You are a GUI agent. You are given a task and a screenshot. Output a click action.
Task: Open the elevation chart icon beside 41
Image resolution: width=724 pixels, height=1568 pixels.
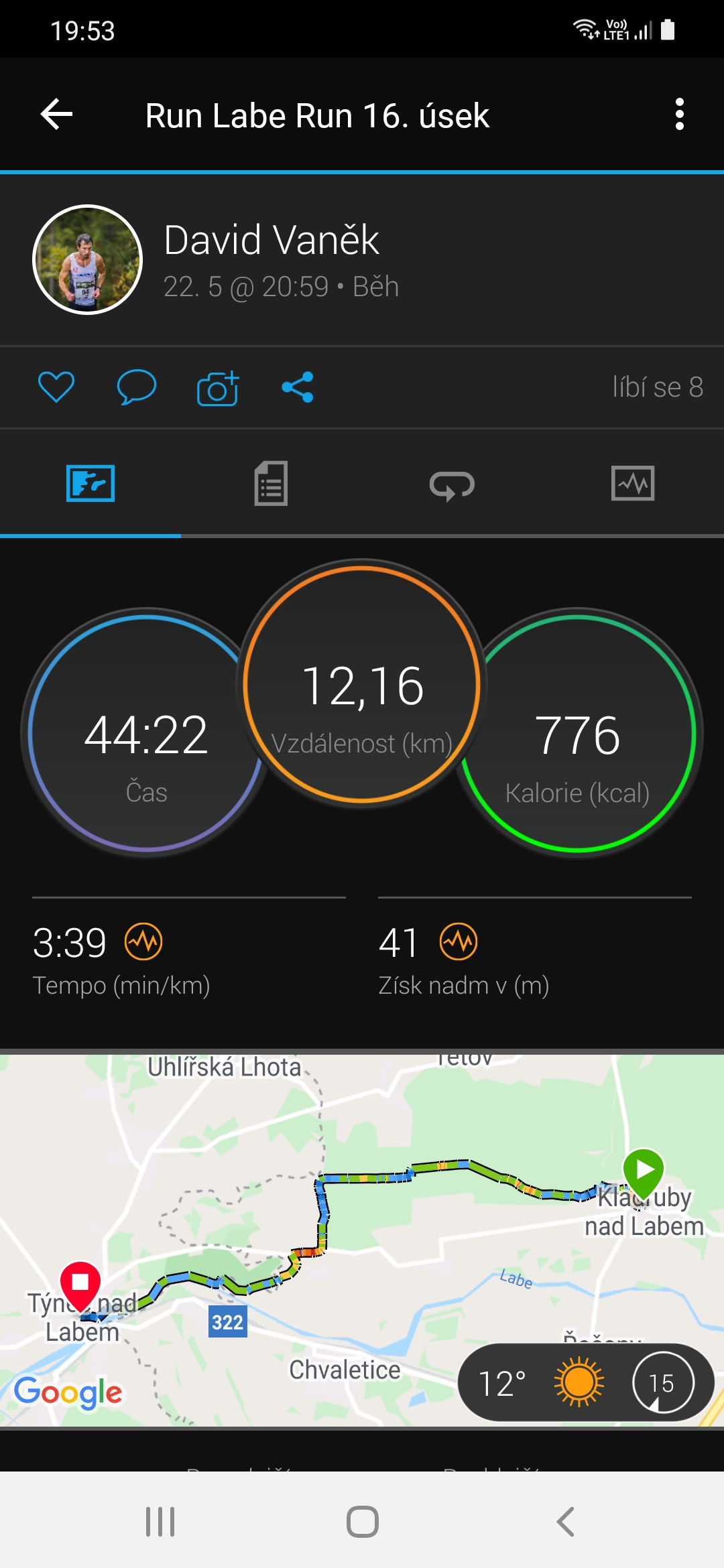(459, 941)
